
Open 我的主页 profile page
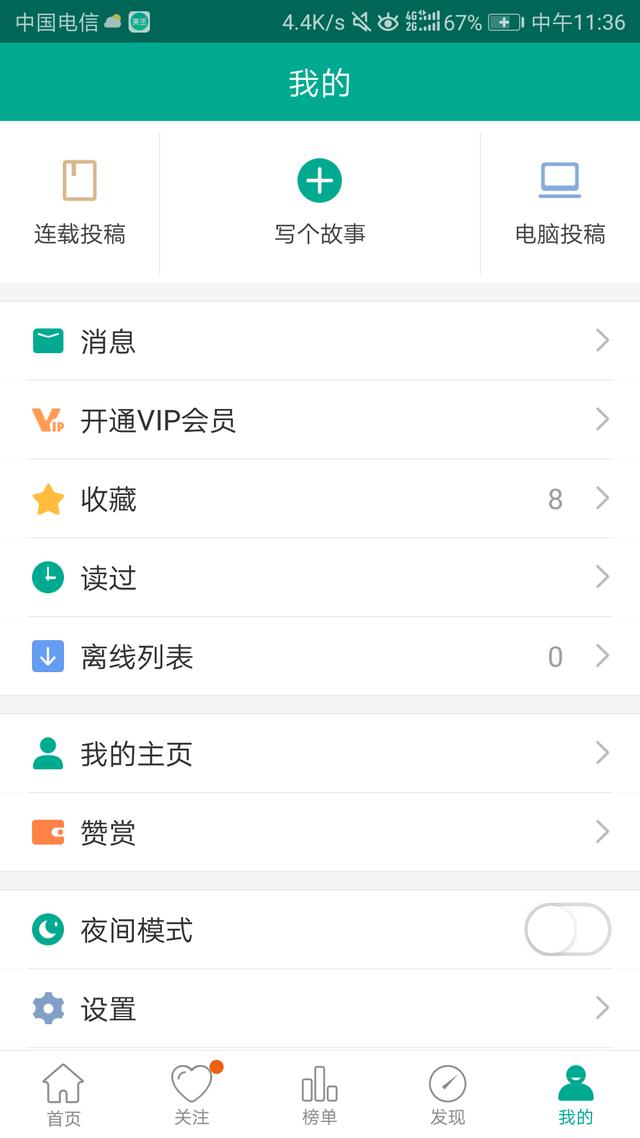click(320, 753)
